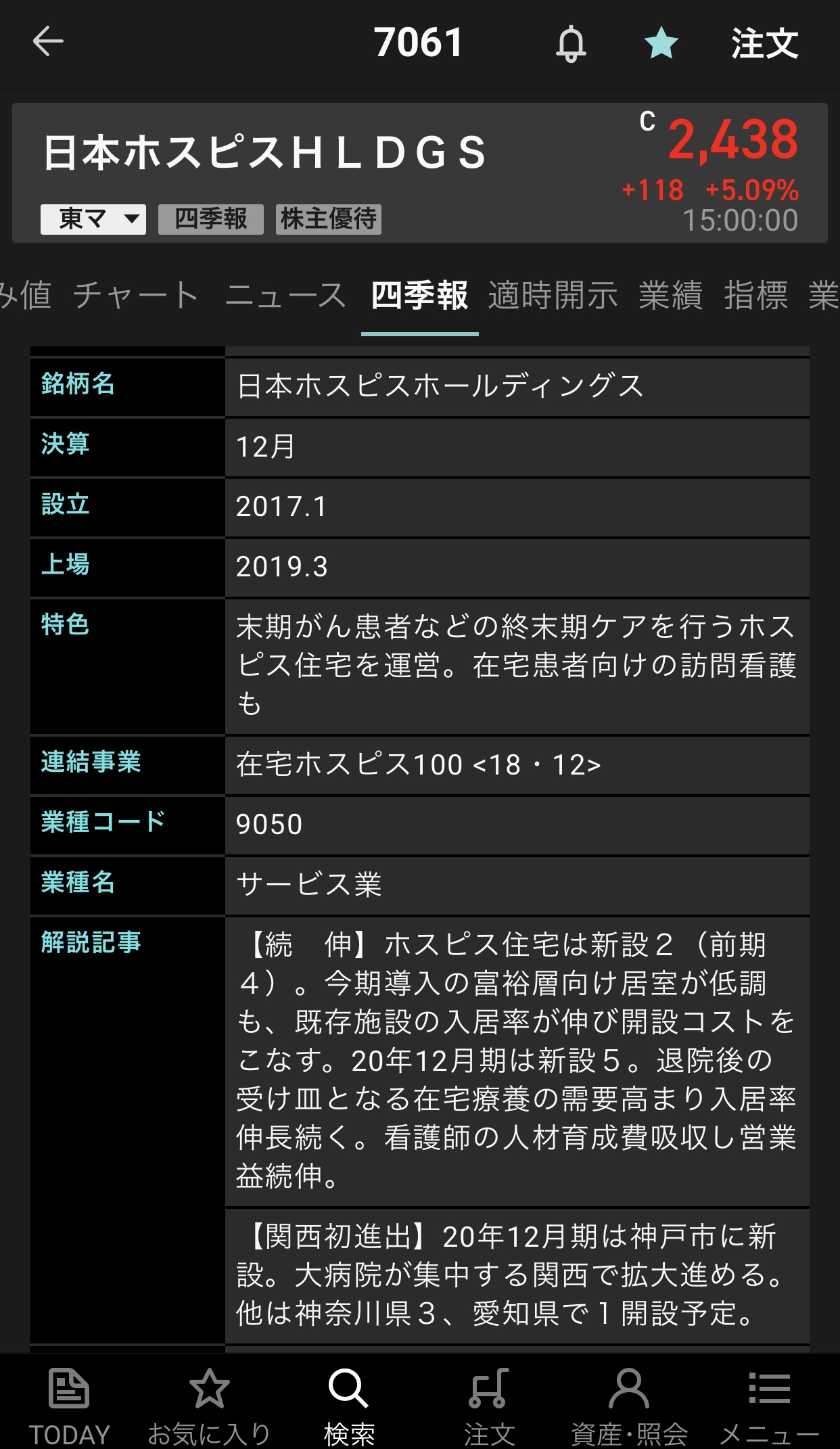
Task: Go back with the arrow icon
Action: [48, 42]
